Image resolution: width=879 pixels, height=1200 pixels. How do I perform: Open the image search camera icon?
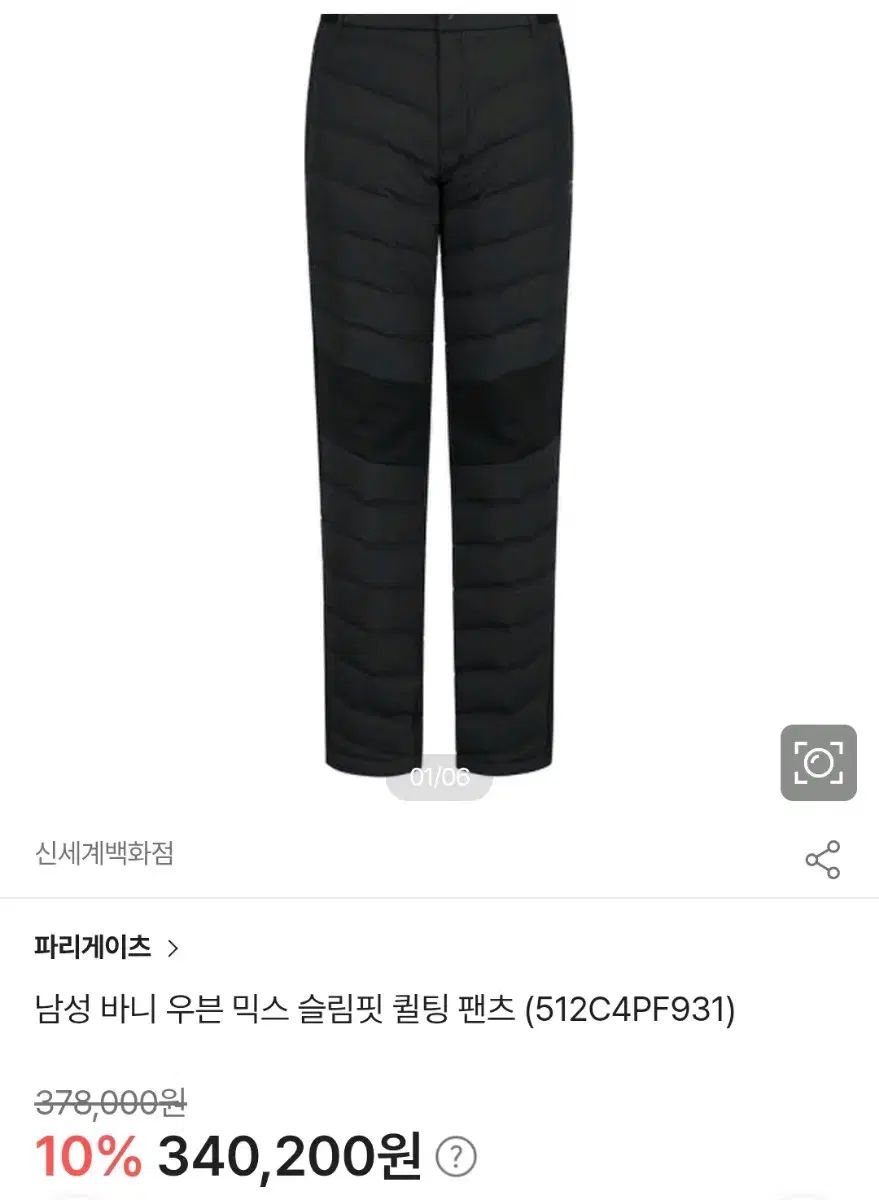818,763
